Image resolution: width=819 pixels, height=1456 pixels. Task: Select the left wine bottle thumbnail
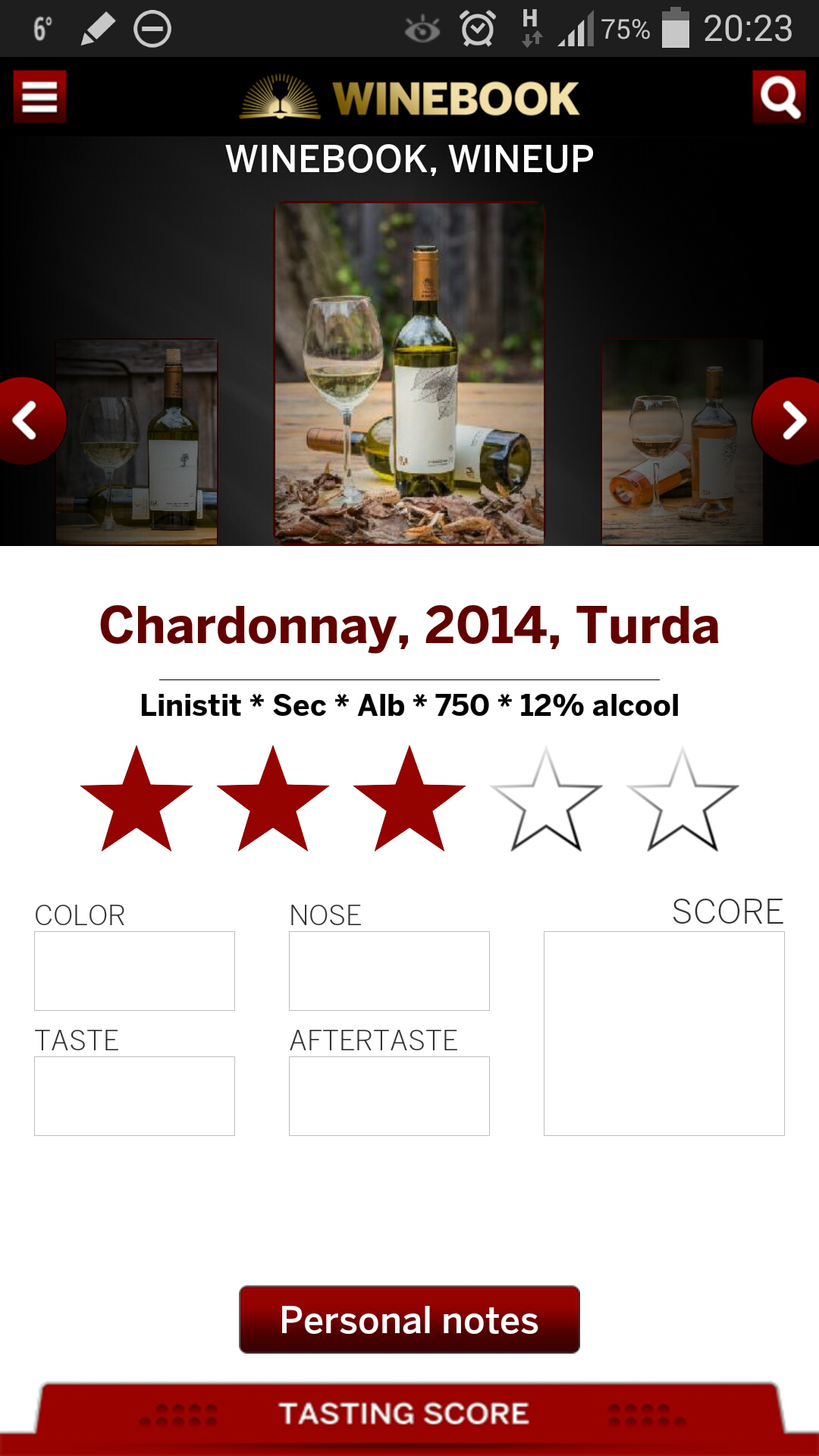tap(137, 441)
